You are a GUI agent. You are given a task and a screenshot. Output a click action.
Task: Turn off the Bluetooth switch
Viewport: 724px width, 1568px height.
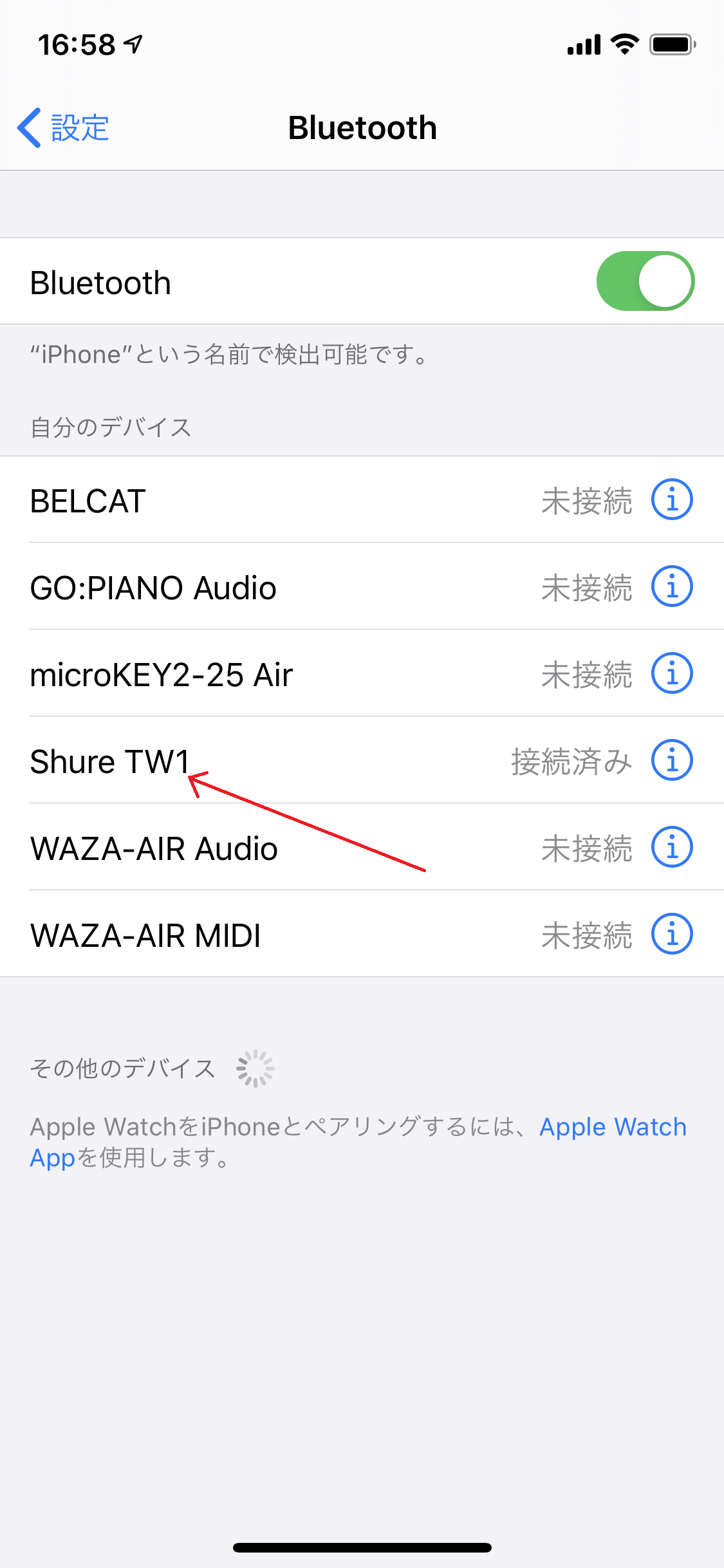pos(645,281)
